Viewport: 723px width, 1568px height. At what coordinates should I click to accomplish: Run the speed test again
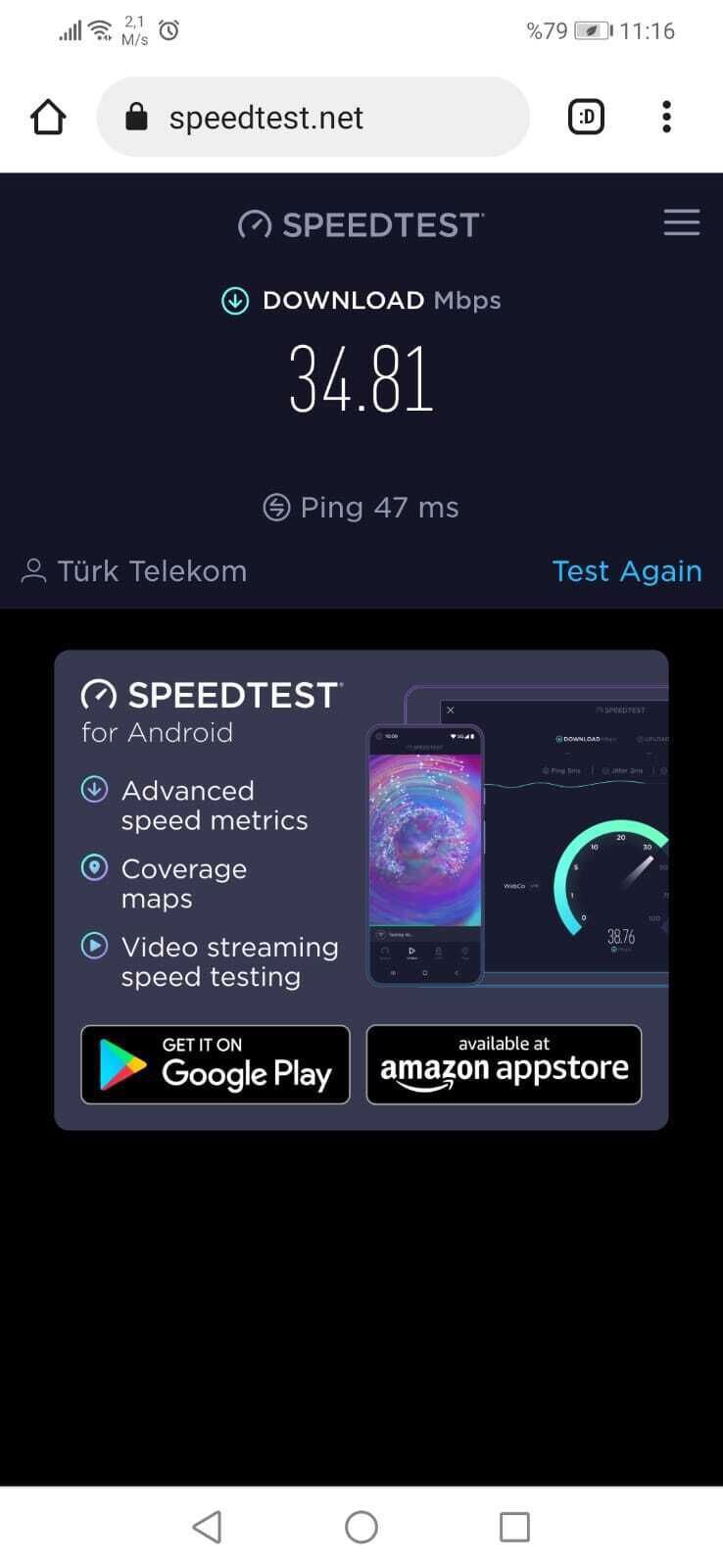coord(626,571)
